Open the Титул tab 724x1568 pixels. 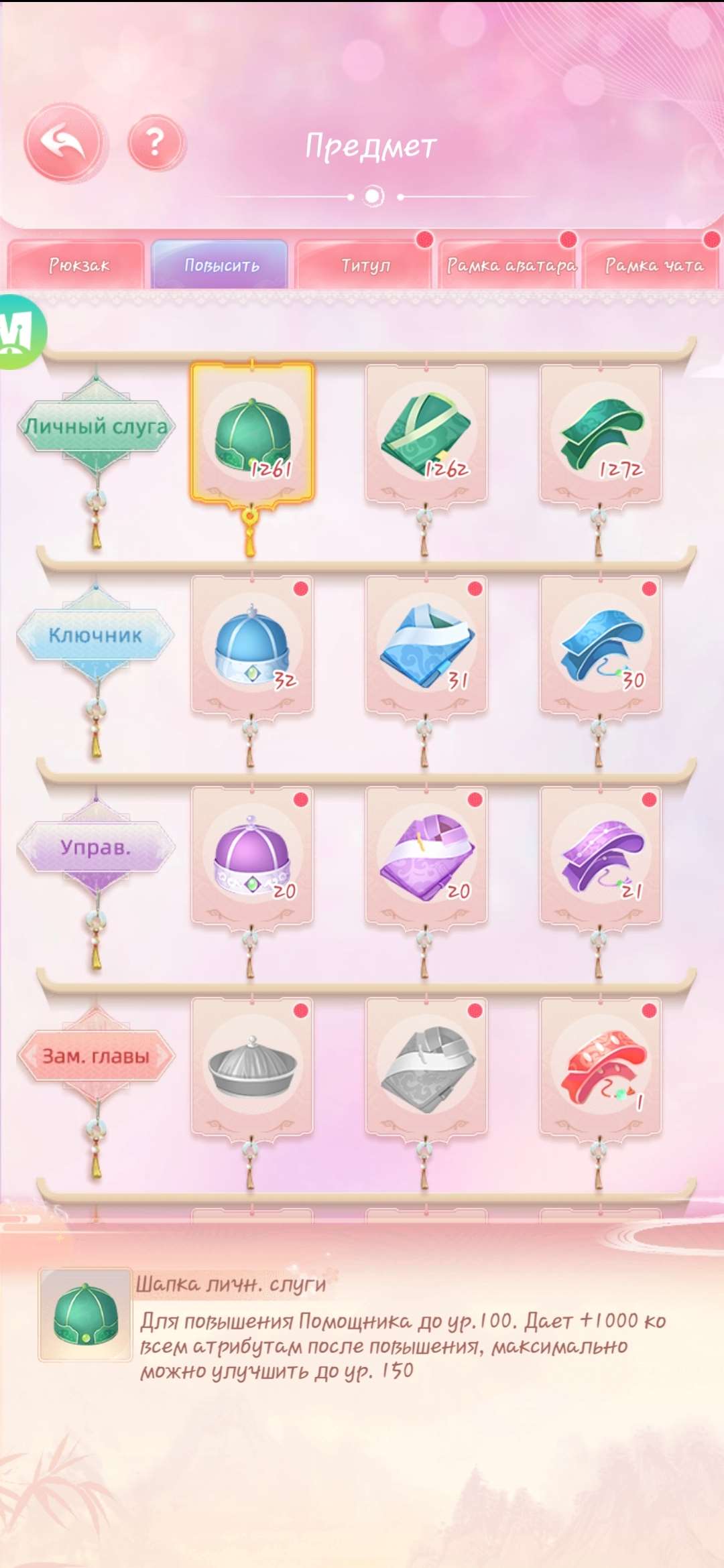(364, 265)
